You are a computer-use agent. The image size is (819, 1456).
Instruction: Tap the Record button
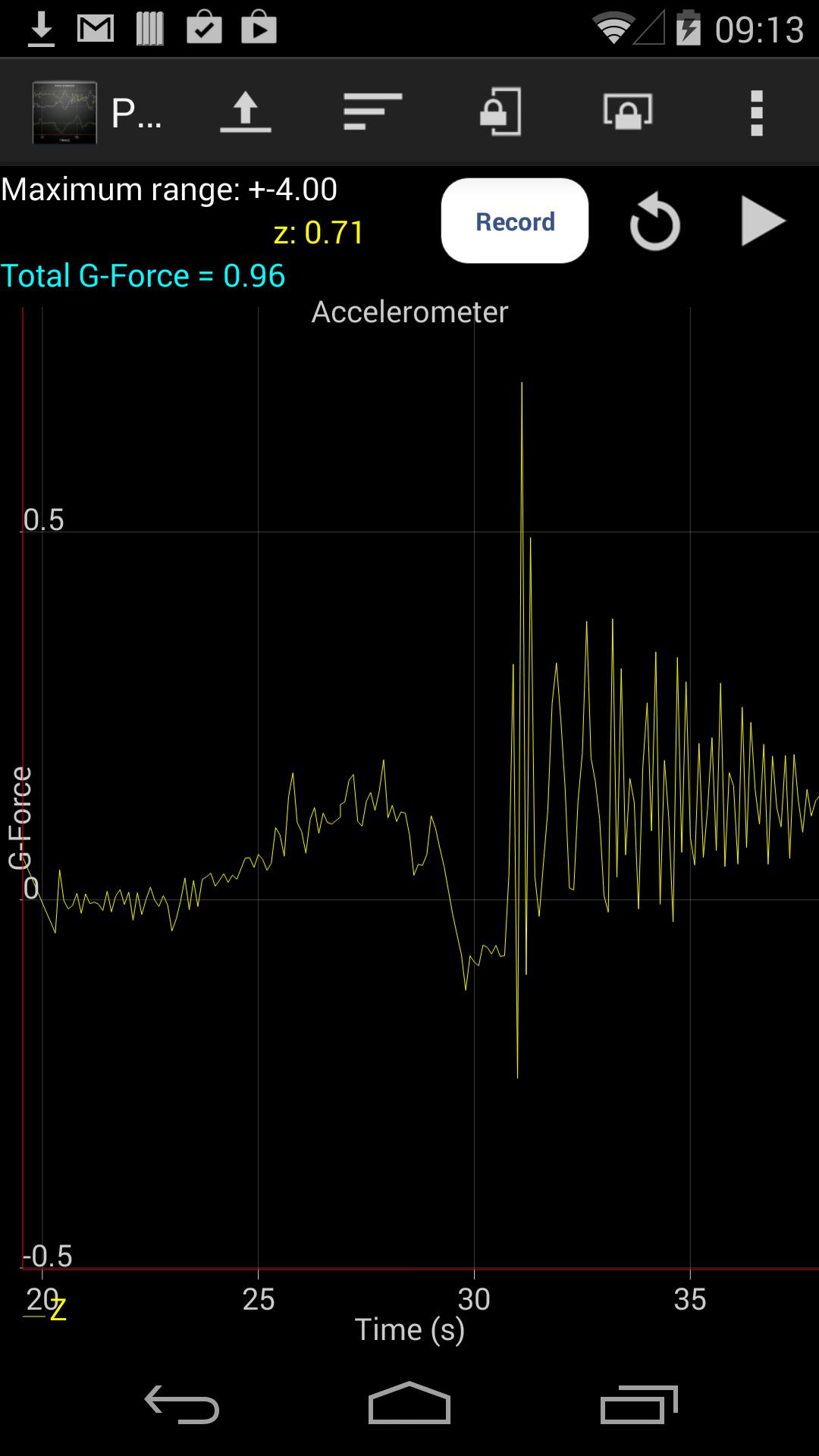514,221
